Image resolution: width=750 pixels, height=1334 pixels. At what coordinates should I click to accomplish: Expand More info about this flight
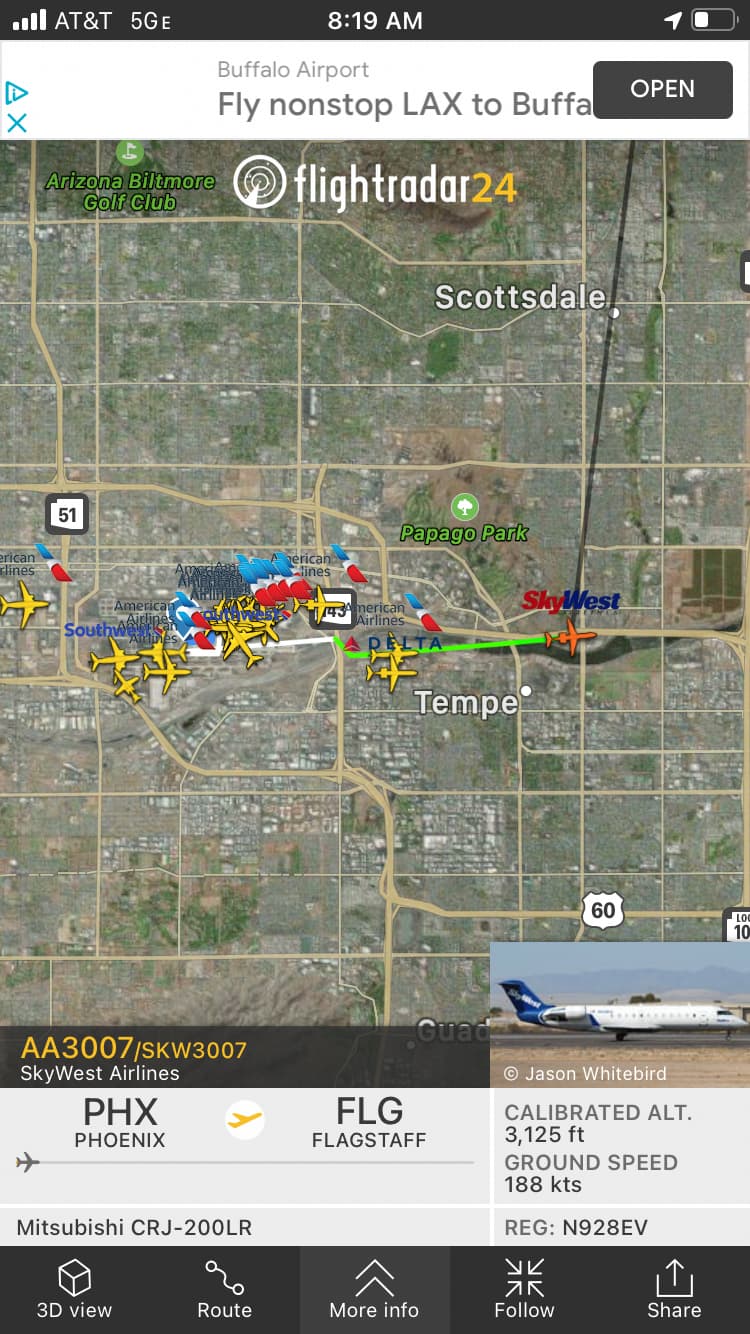pos(374,1290)
